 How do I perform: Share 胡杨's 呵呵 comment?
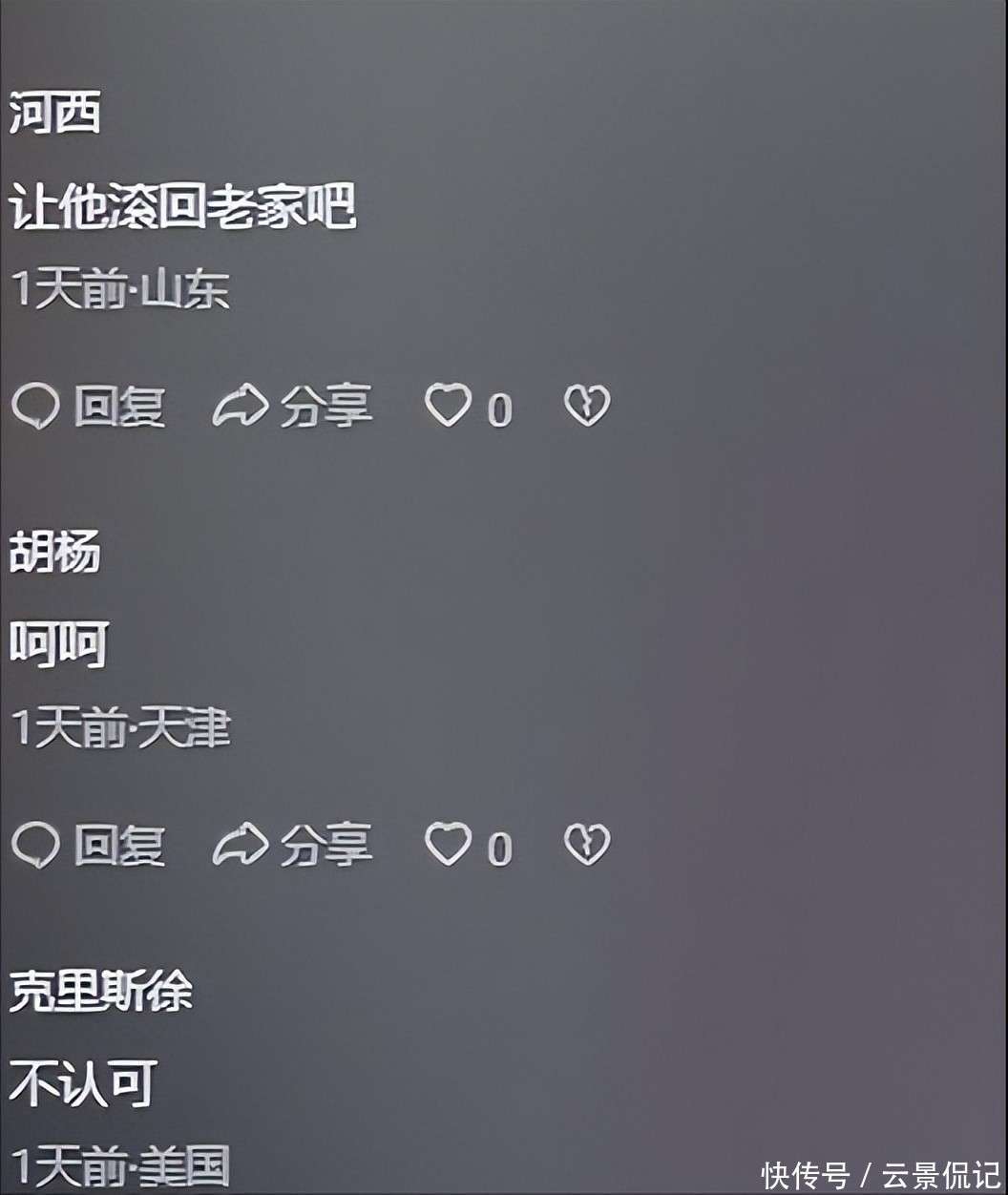(292, 847)
